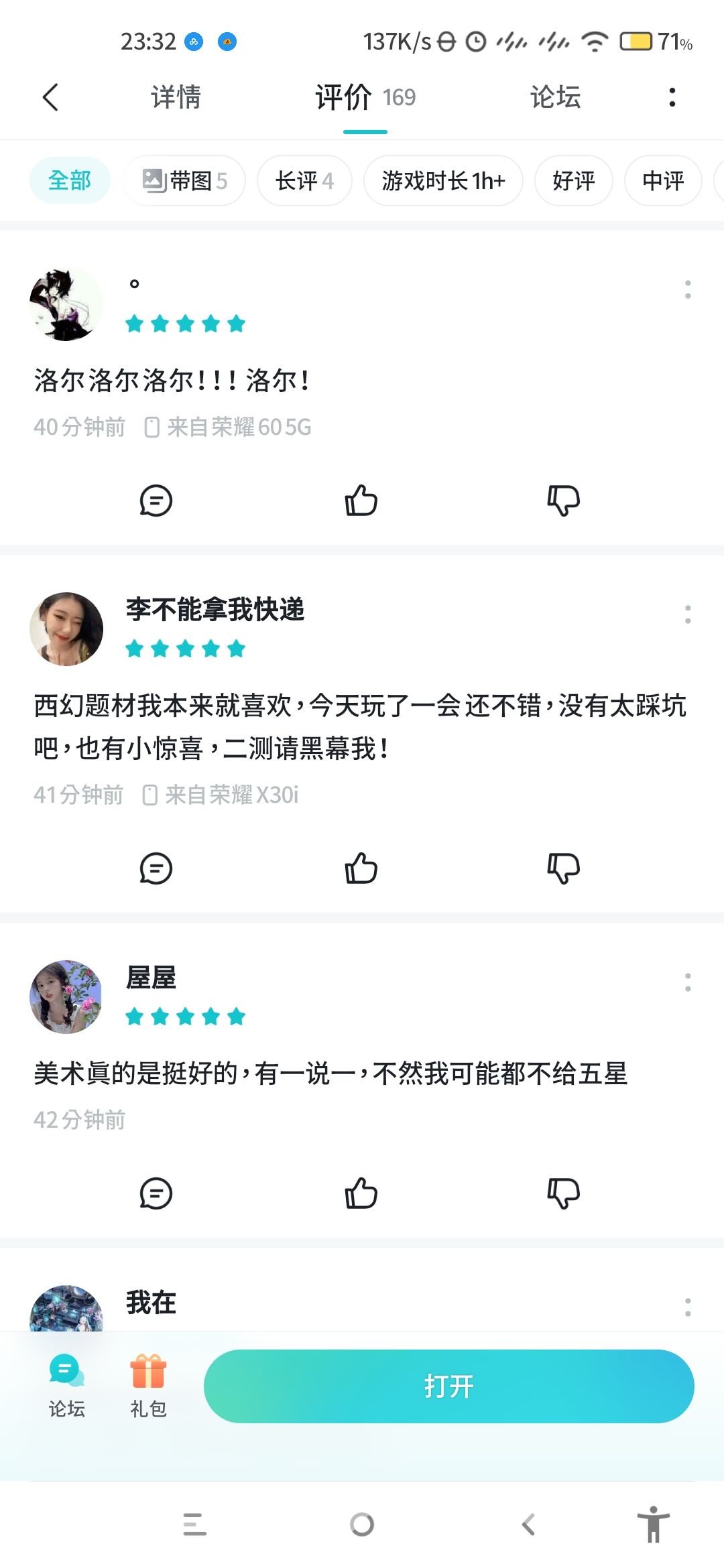Show 好评 reviews only

coord(573,180)
